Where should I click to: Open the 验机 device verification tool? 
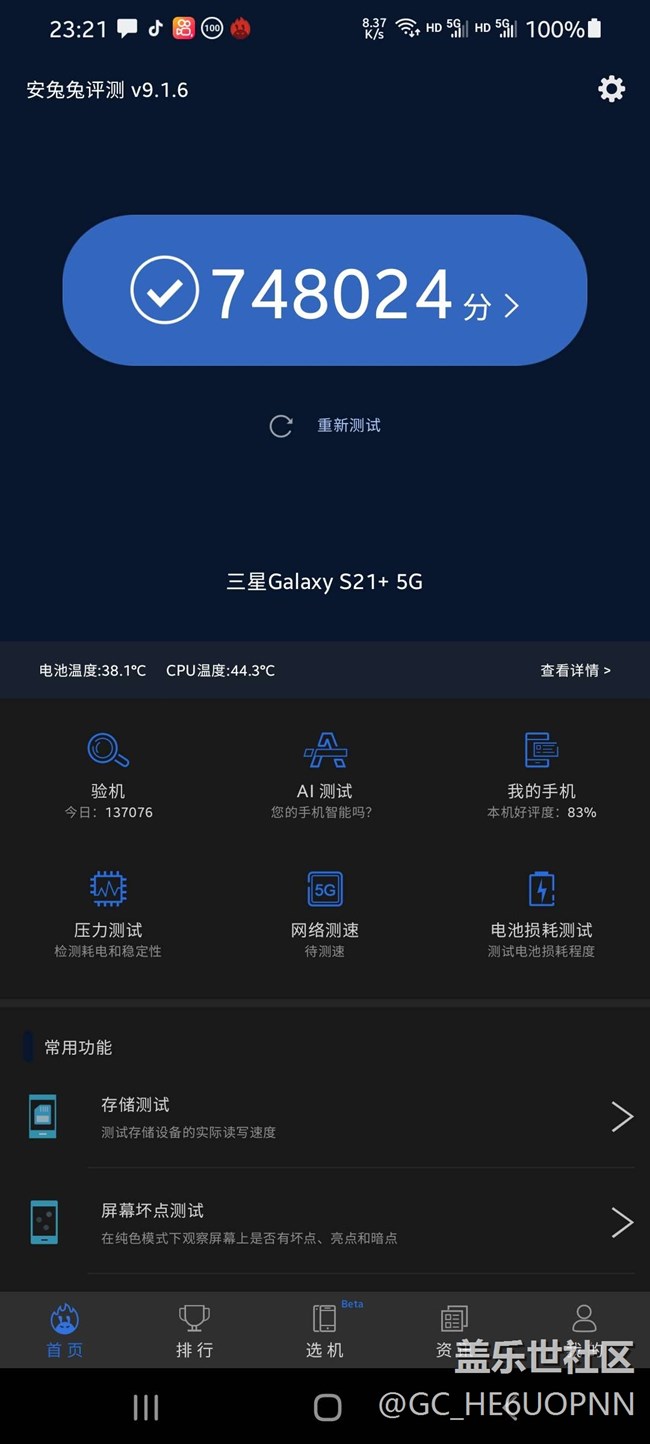(x=108, y=776)
